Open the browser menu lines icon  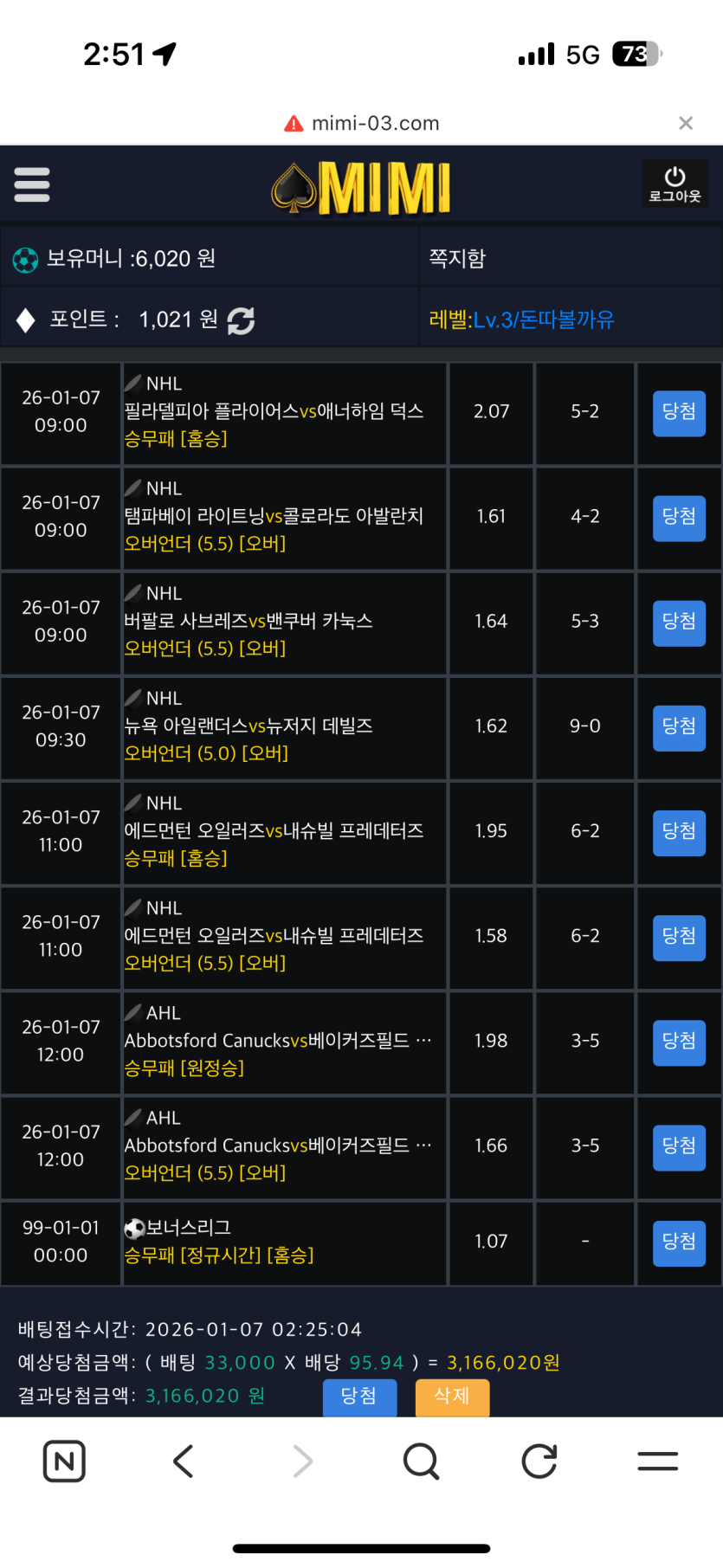657,1462
